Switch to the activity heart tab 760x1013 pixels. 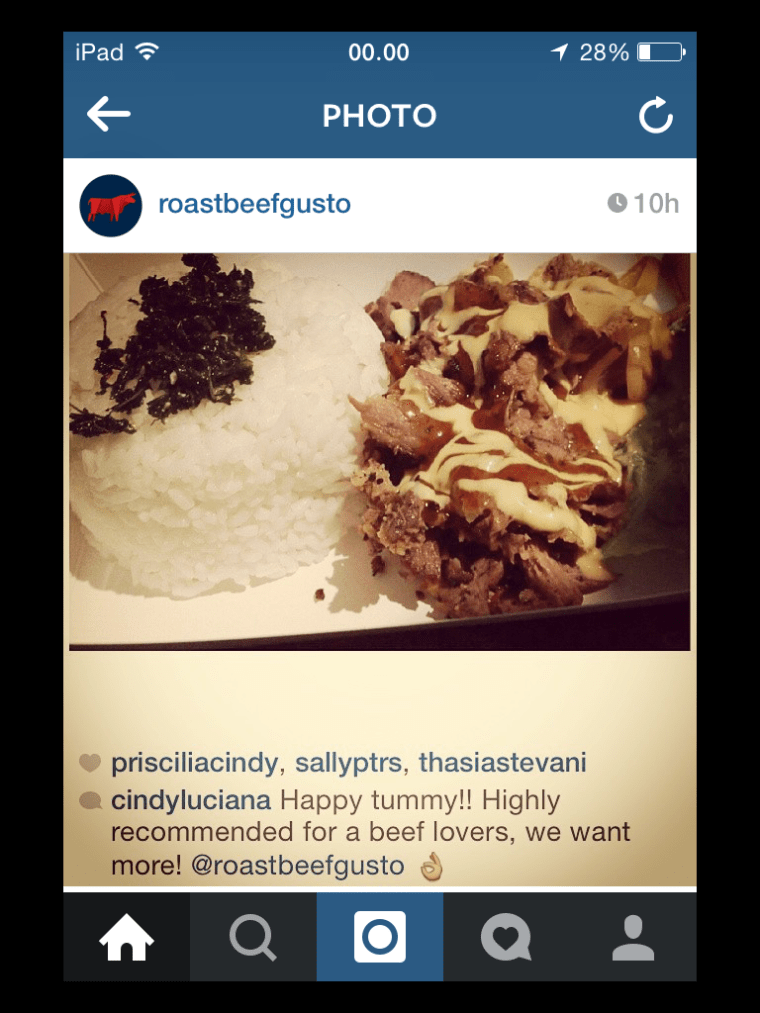click(x=506, y=938)
